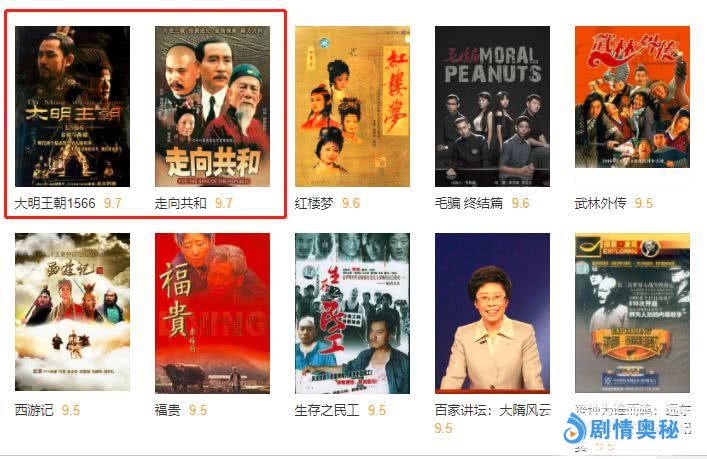This screenshot has width=707, height=459.
Task: Open the 生存之民工 poster
Action: click(x=352, y=313)
